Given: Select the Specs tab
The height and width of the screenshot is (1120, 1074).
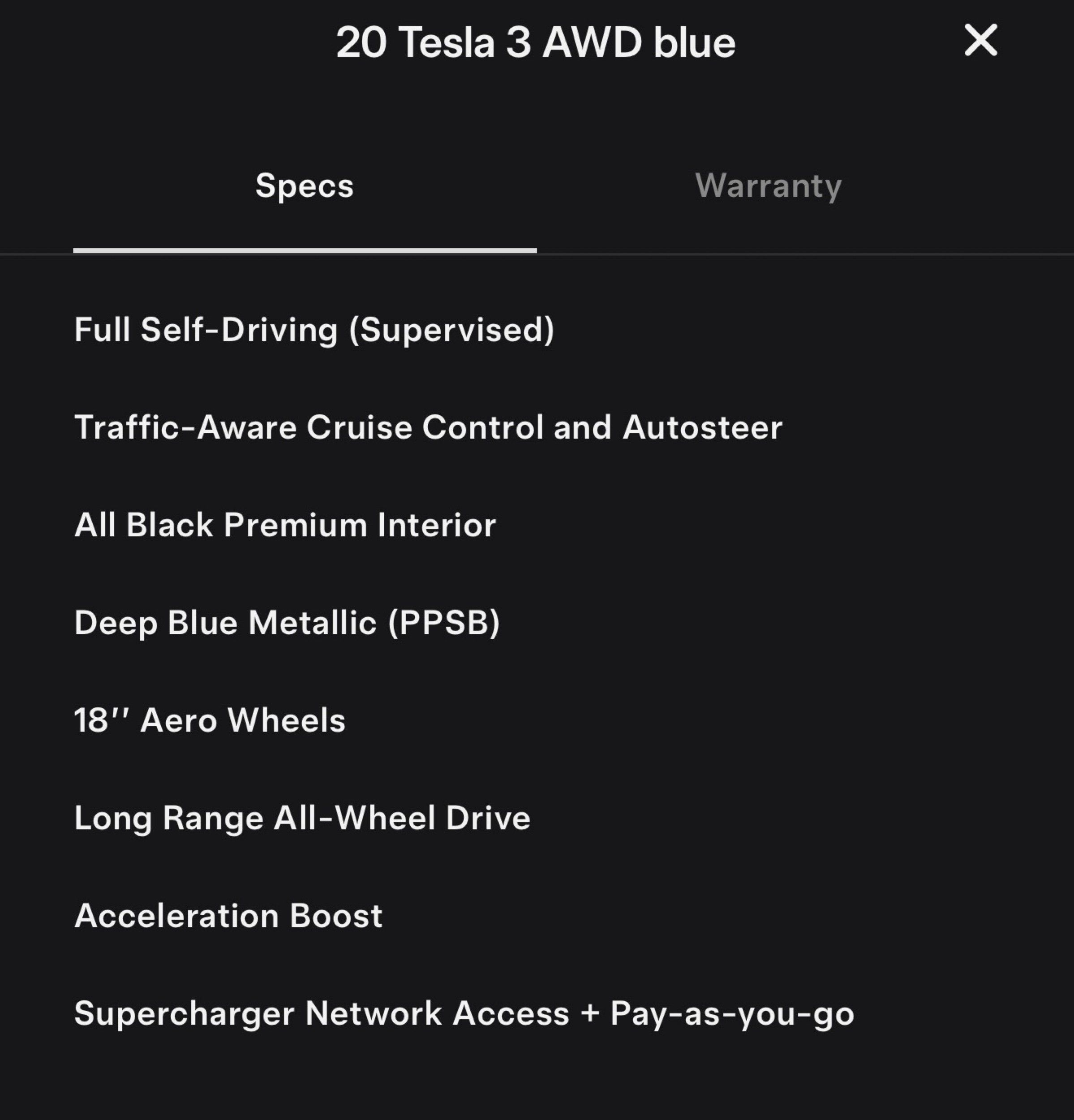Looking at the screenshot, I should pyautogui.click(x=305, y=186).
